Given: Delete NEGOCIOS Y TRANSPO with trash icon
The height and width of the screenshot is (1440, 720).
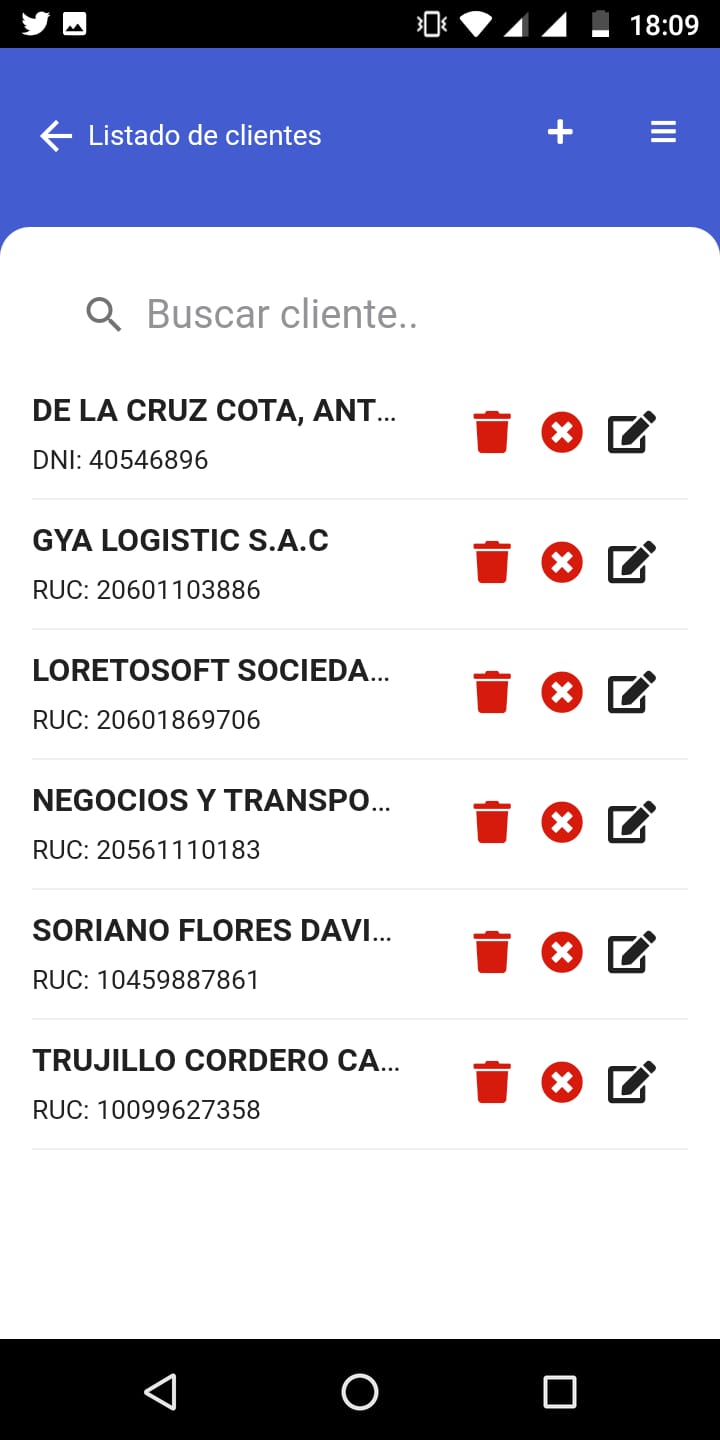Looking at the screenshot, I should click(492, 822).
